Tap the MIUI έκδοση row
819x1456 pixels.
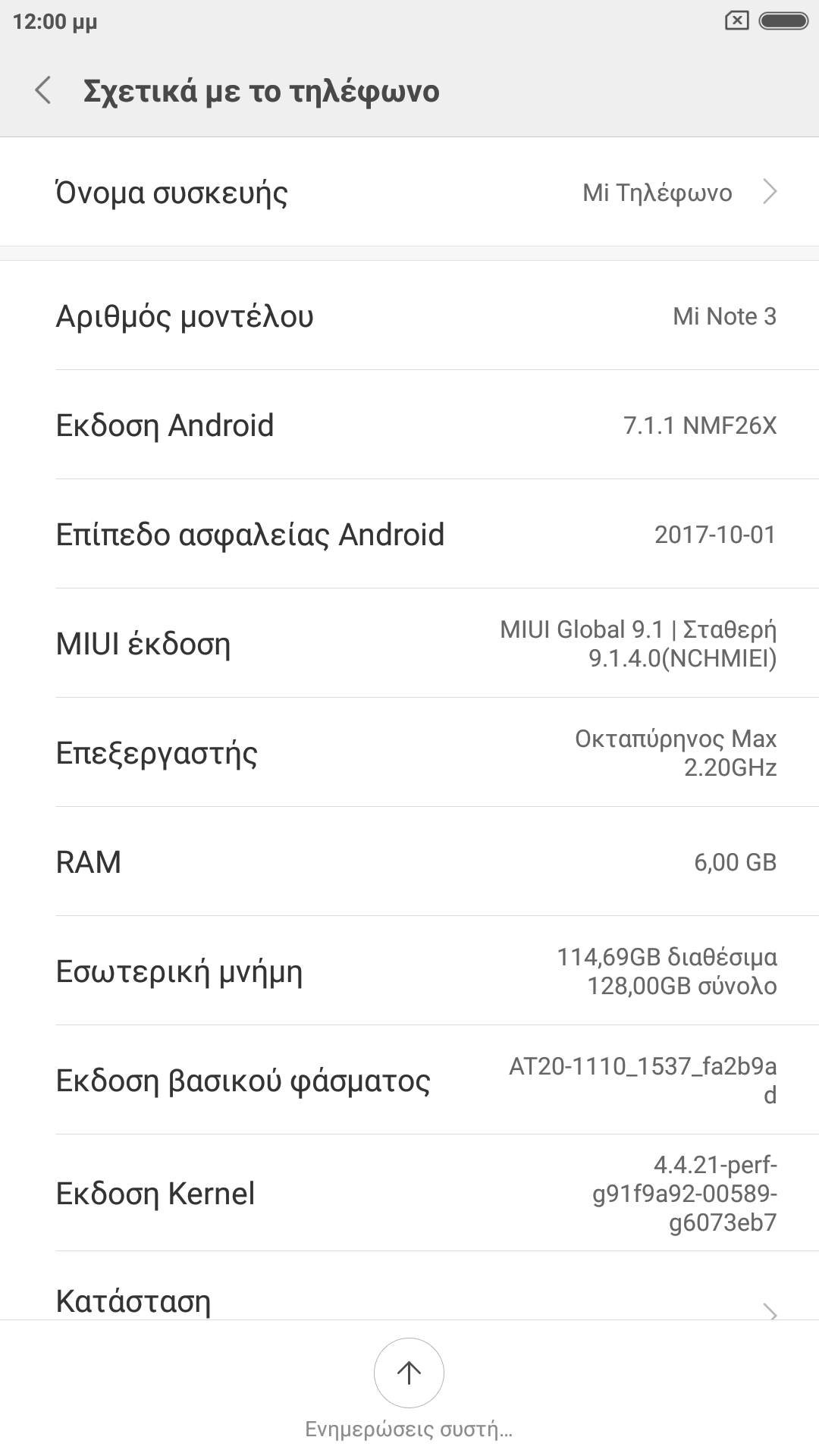[409, 643]
